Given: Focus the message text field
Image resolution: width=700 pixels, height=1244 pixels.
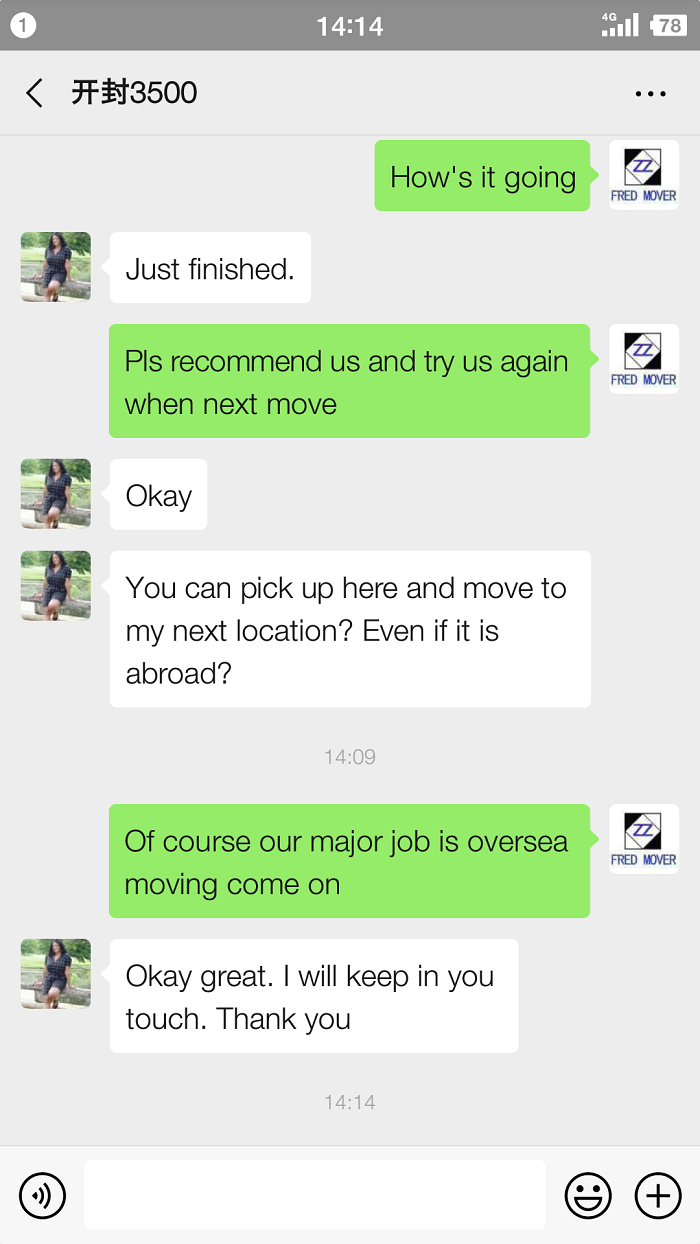Looking at the screenshot, I should [314, 1195].
